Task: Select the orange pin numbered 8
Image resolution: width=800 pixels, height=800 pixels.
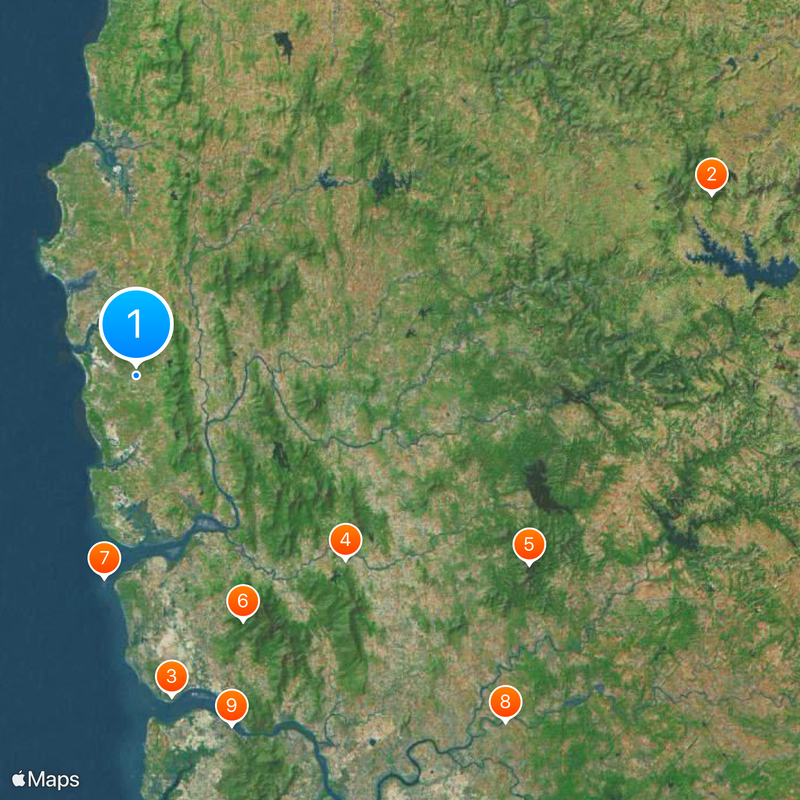Action: pos(505,702)
